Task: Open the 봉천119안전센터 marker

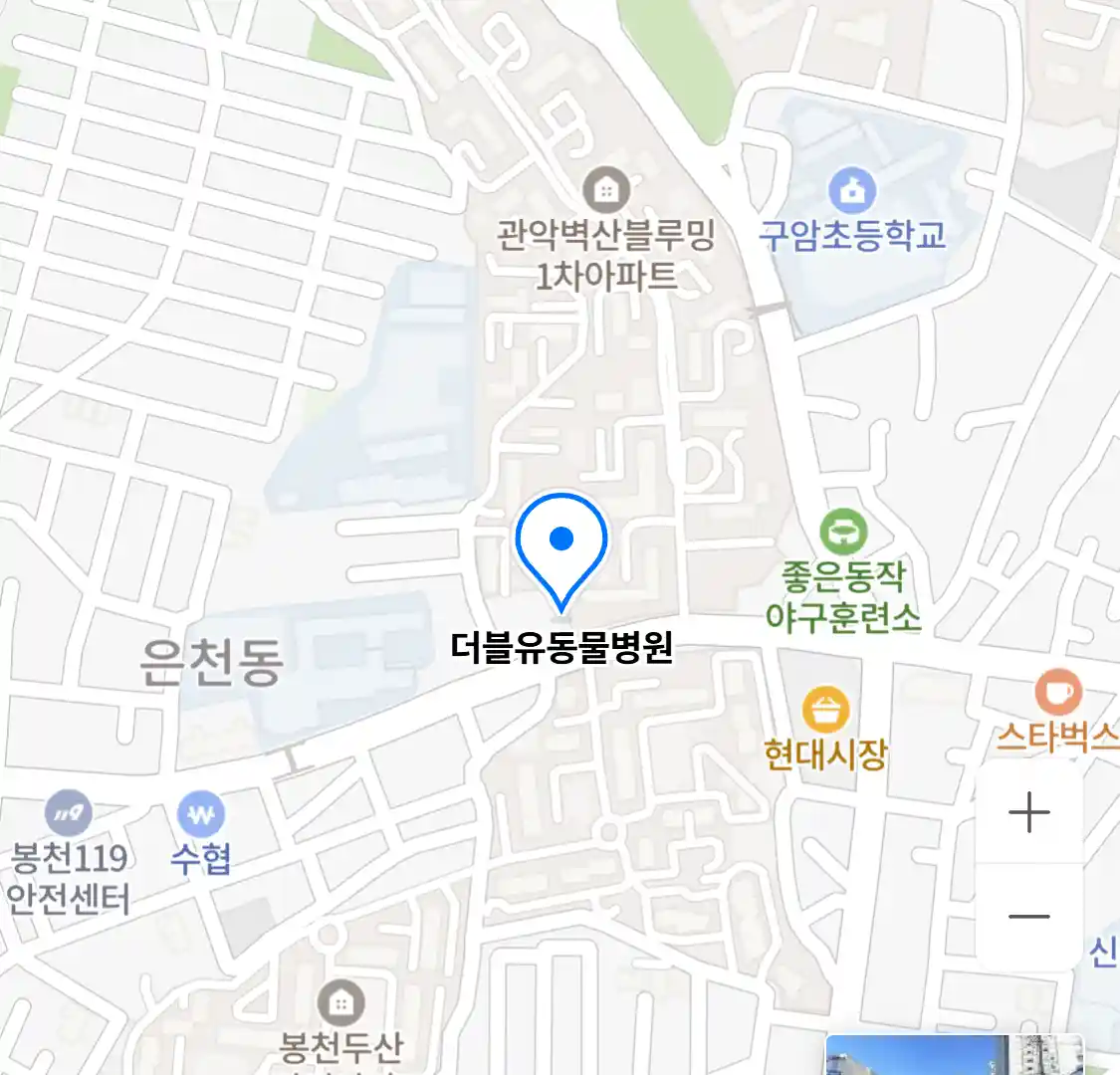Action: pos(68,815)
